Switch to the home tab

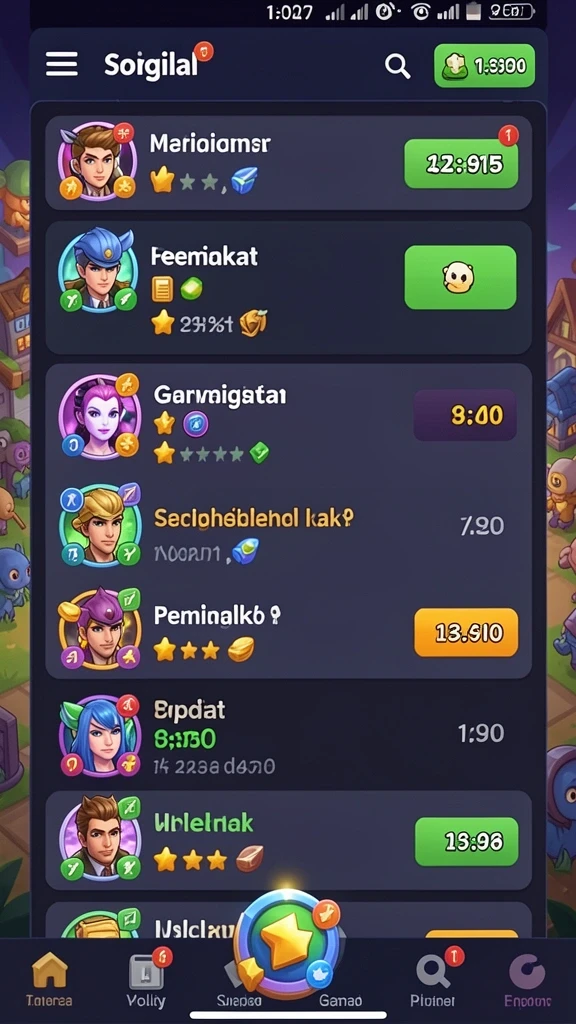tap(49, 978)
